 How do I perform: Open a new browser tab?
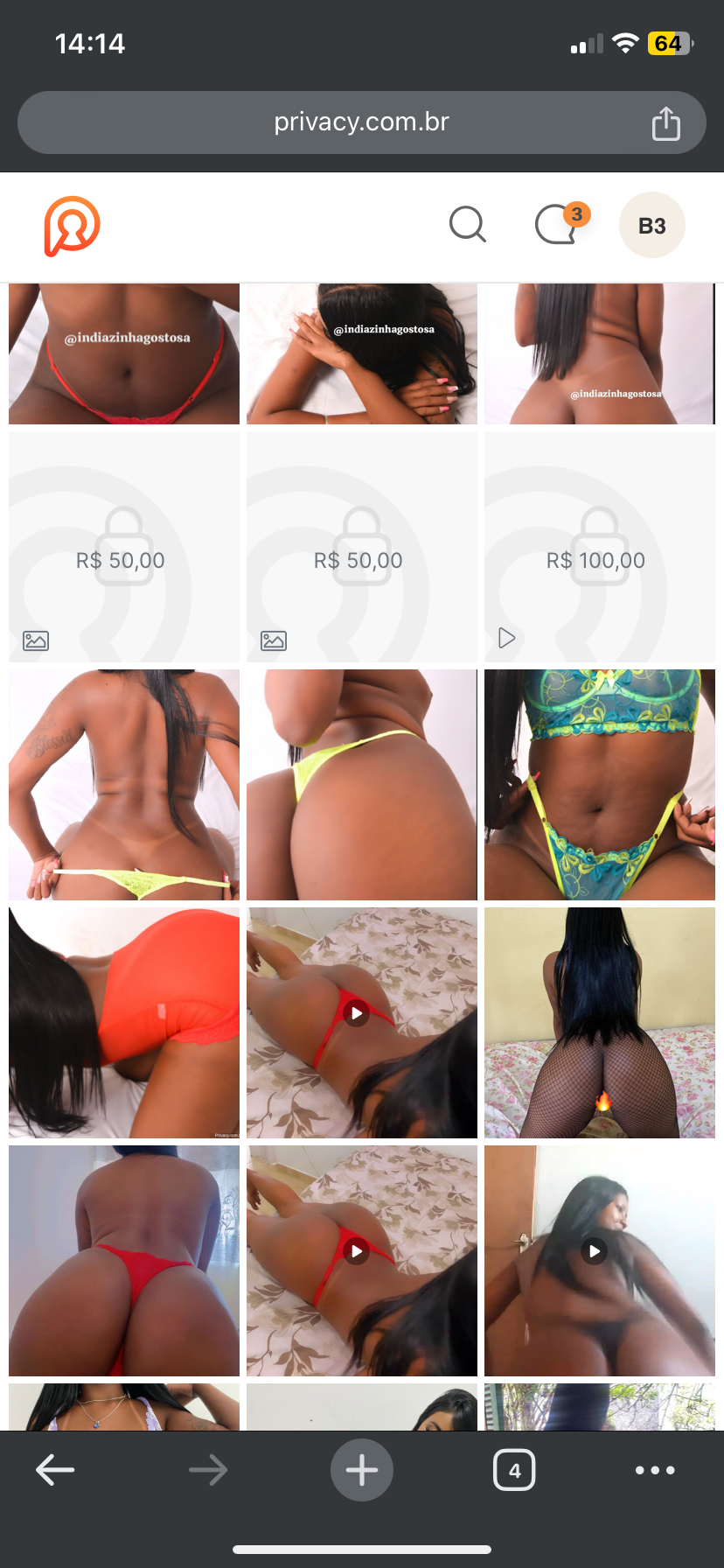click(361, 1470)
